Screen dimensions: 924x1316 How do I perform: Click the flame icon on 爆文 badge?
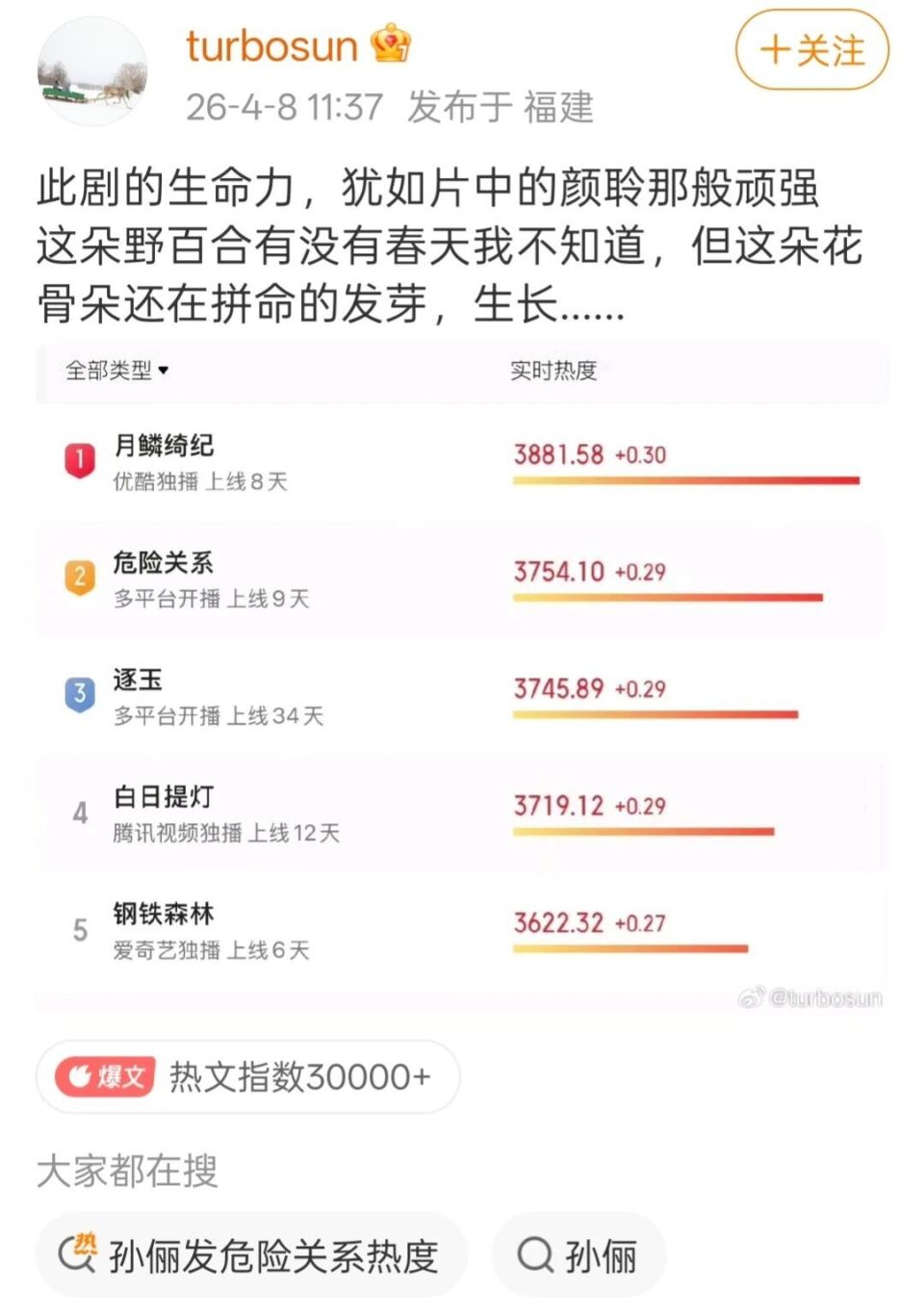coord(80,1078)
